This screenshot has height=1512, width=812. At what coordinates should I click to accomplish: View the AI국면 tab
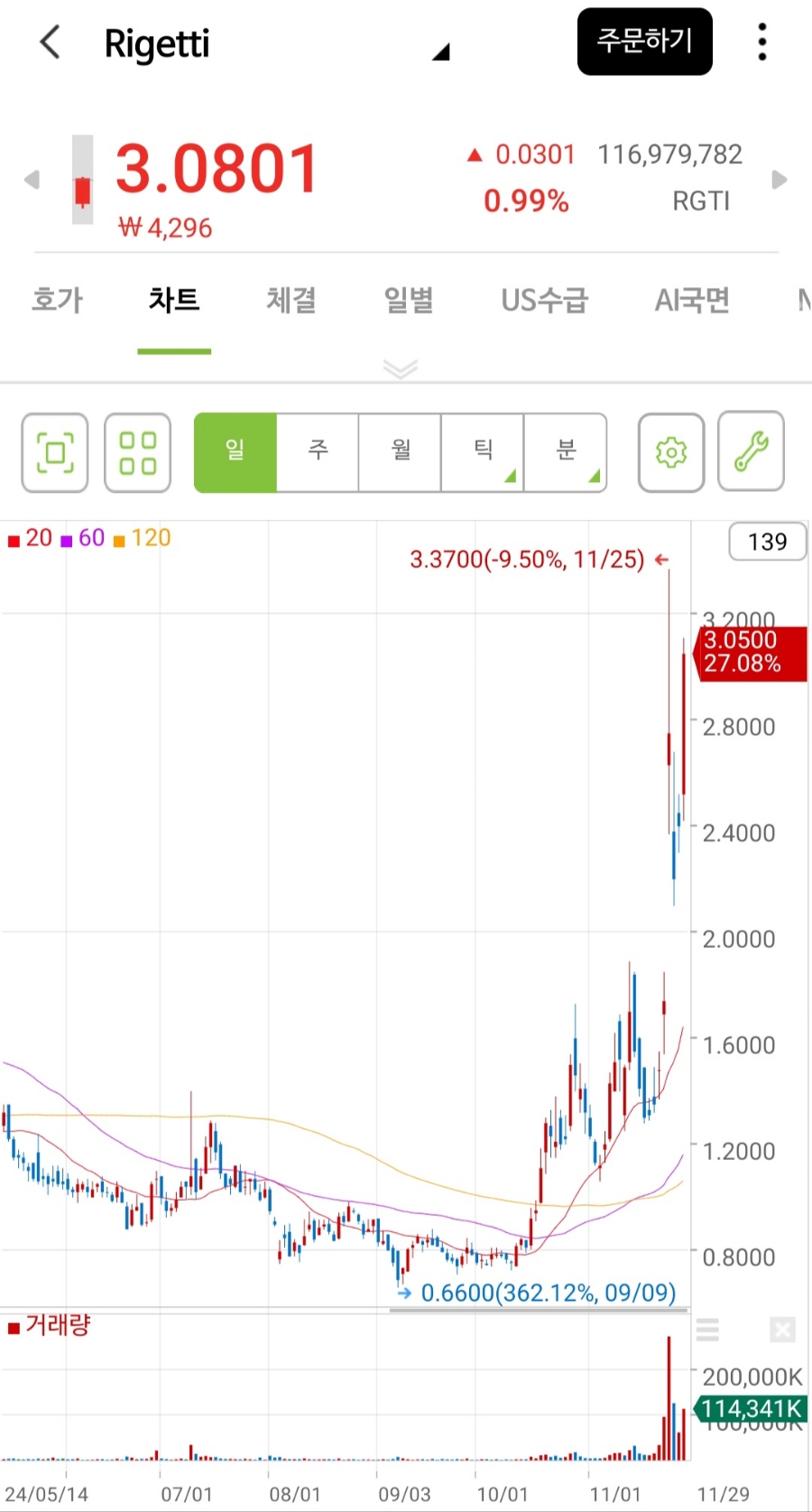click(x=692, y=300)
